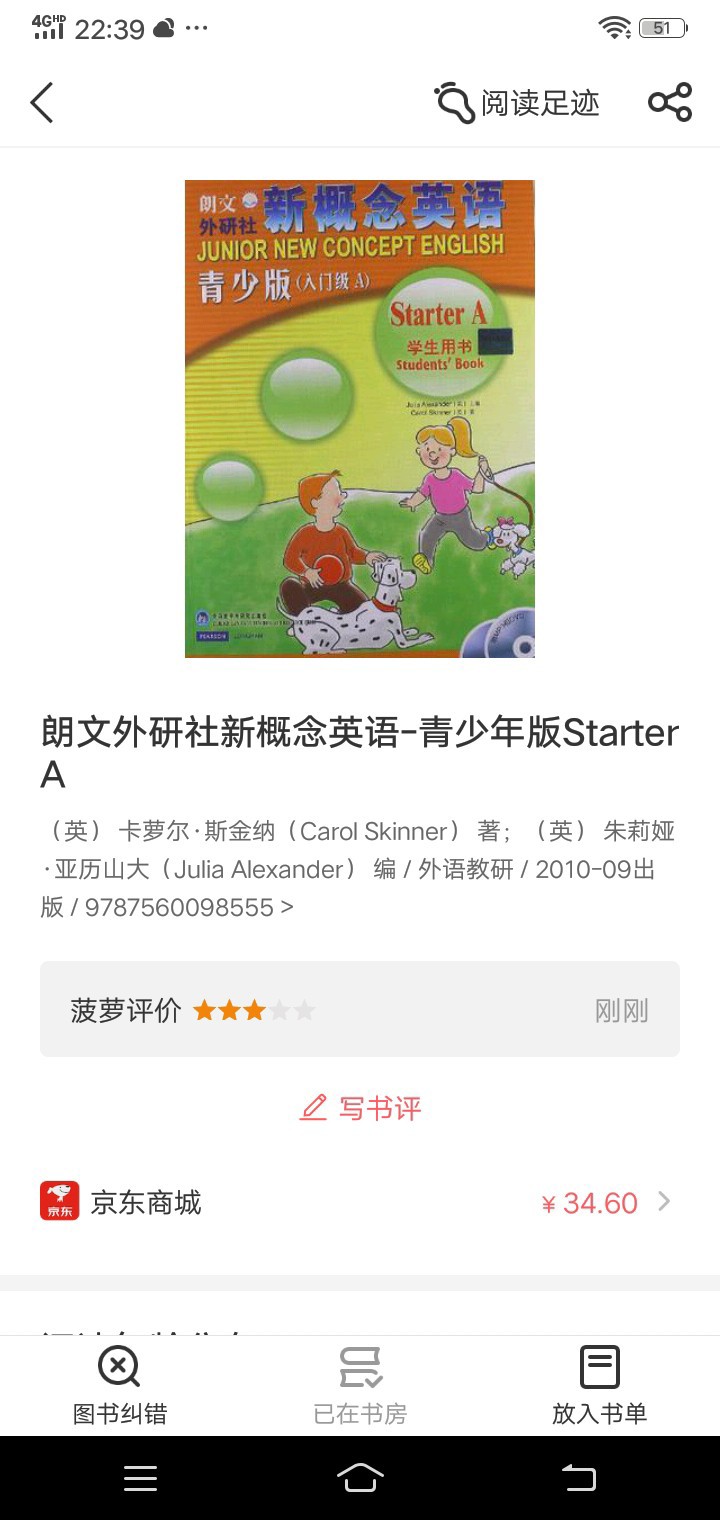The width and height of the screenshot is (720, 1520).
Task: Share this book page
Action: [x=669, y=103]
